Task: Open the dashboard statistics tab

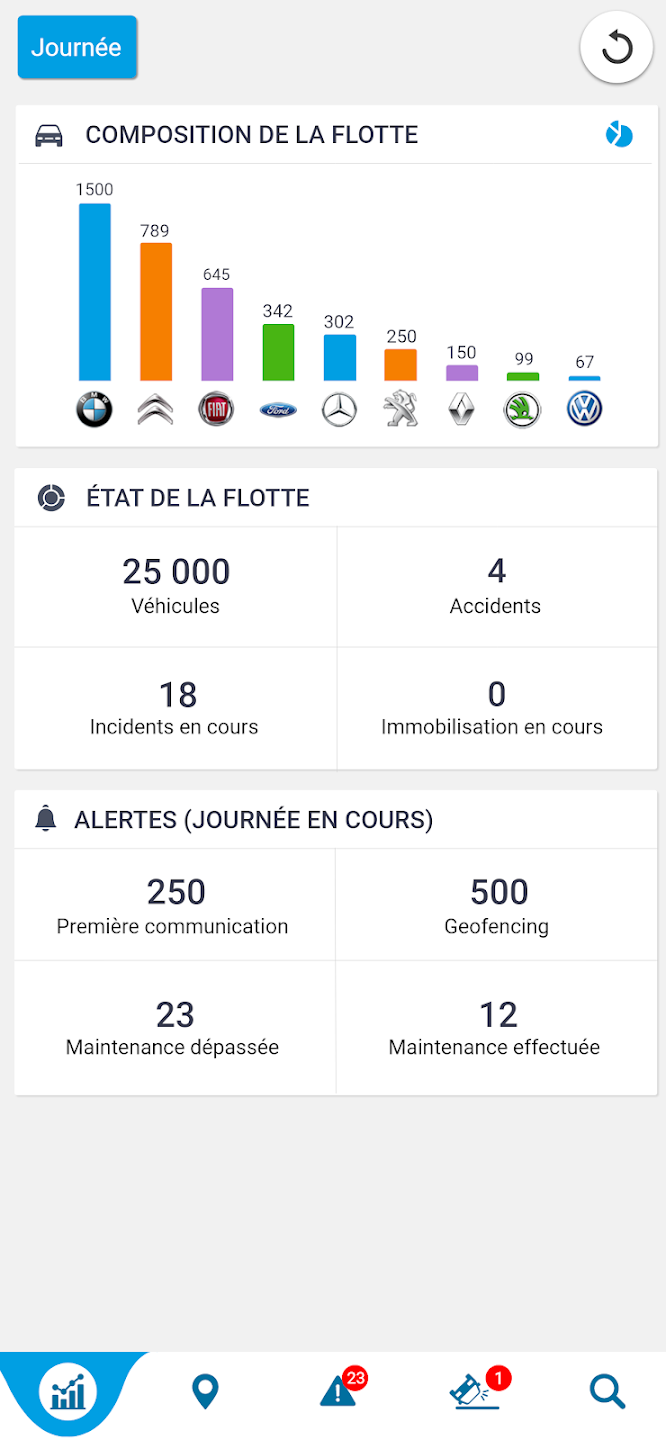Action: [x=68, y=1391]
